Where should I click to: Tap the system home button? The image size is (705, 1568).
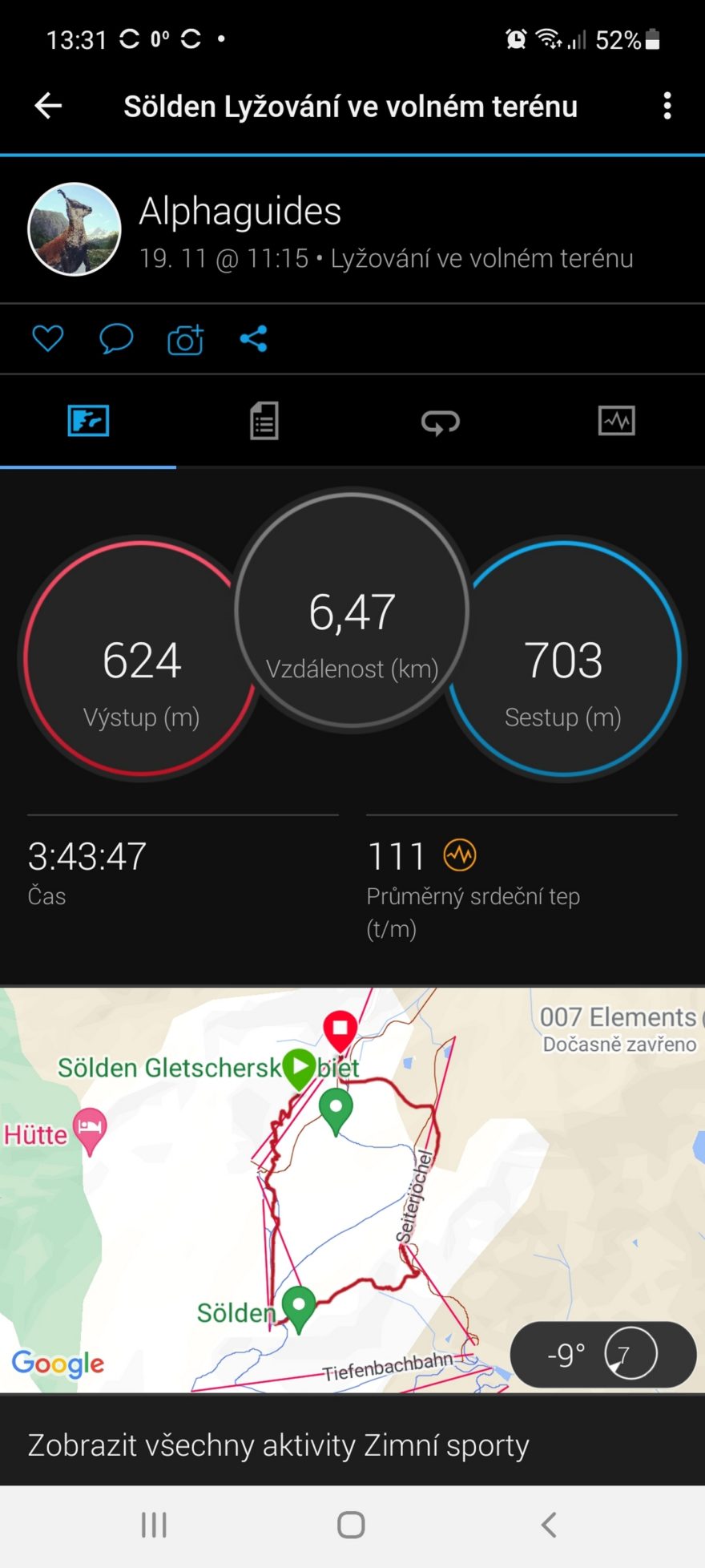click(351, 1525)
